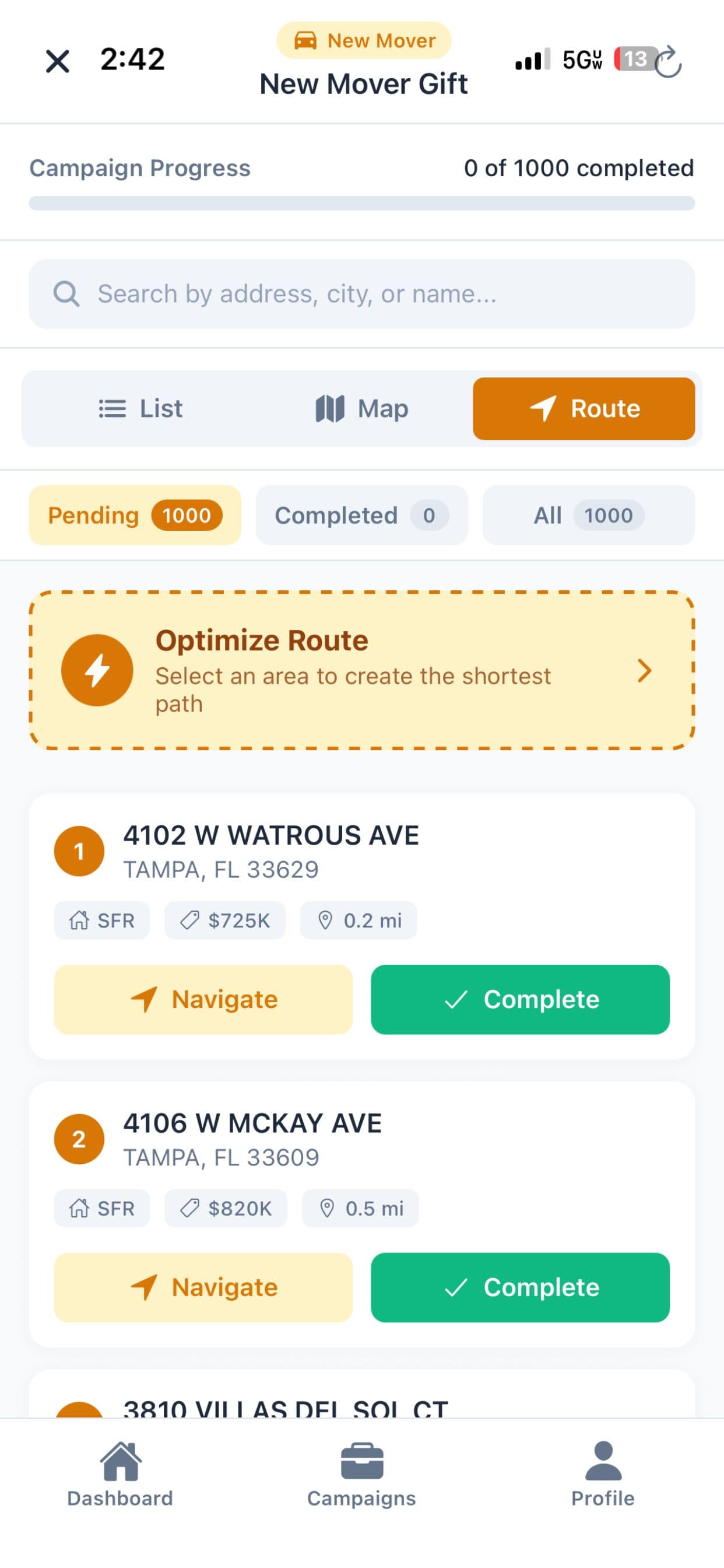Tap the search magnifier icon
Screen dimensions: 724x1568
67,294
